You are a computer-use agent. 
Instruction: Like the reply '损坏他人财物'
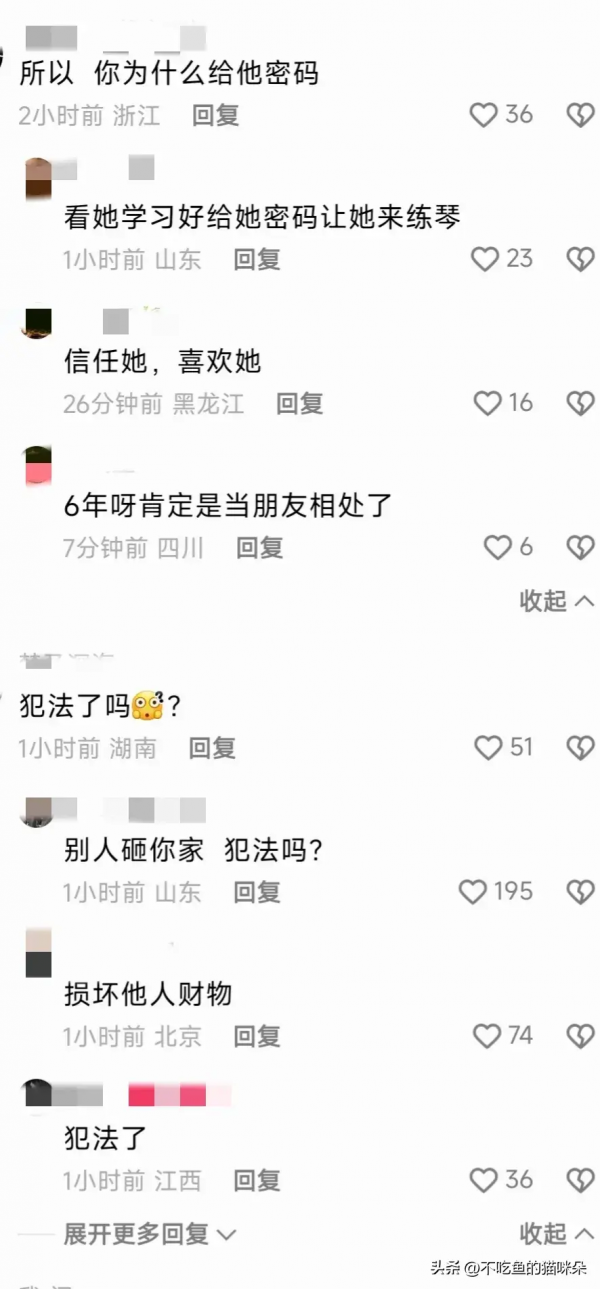pyautogui.click(x=487, y=1036)
